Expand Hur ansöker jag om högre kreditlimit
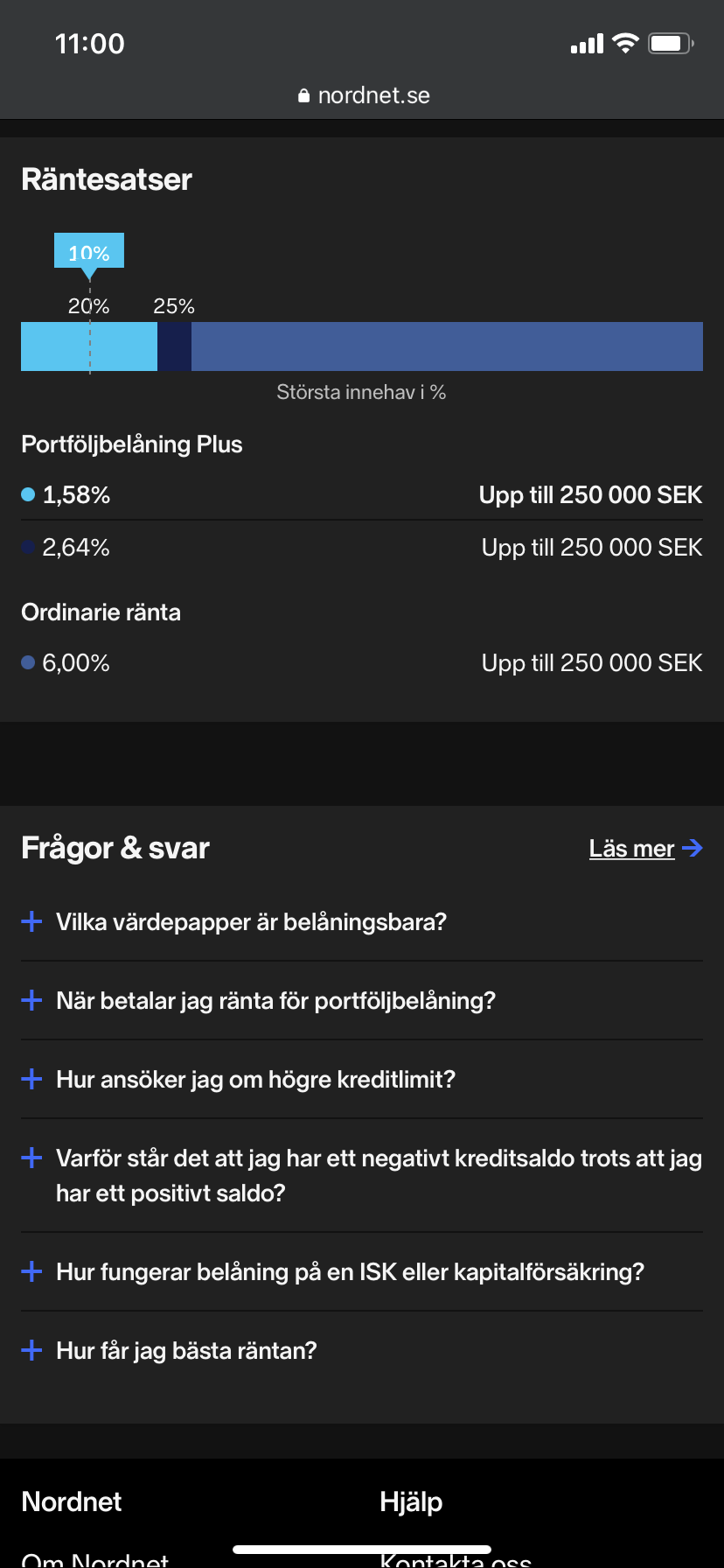724x1568 pixels. pos(362,1079)
